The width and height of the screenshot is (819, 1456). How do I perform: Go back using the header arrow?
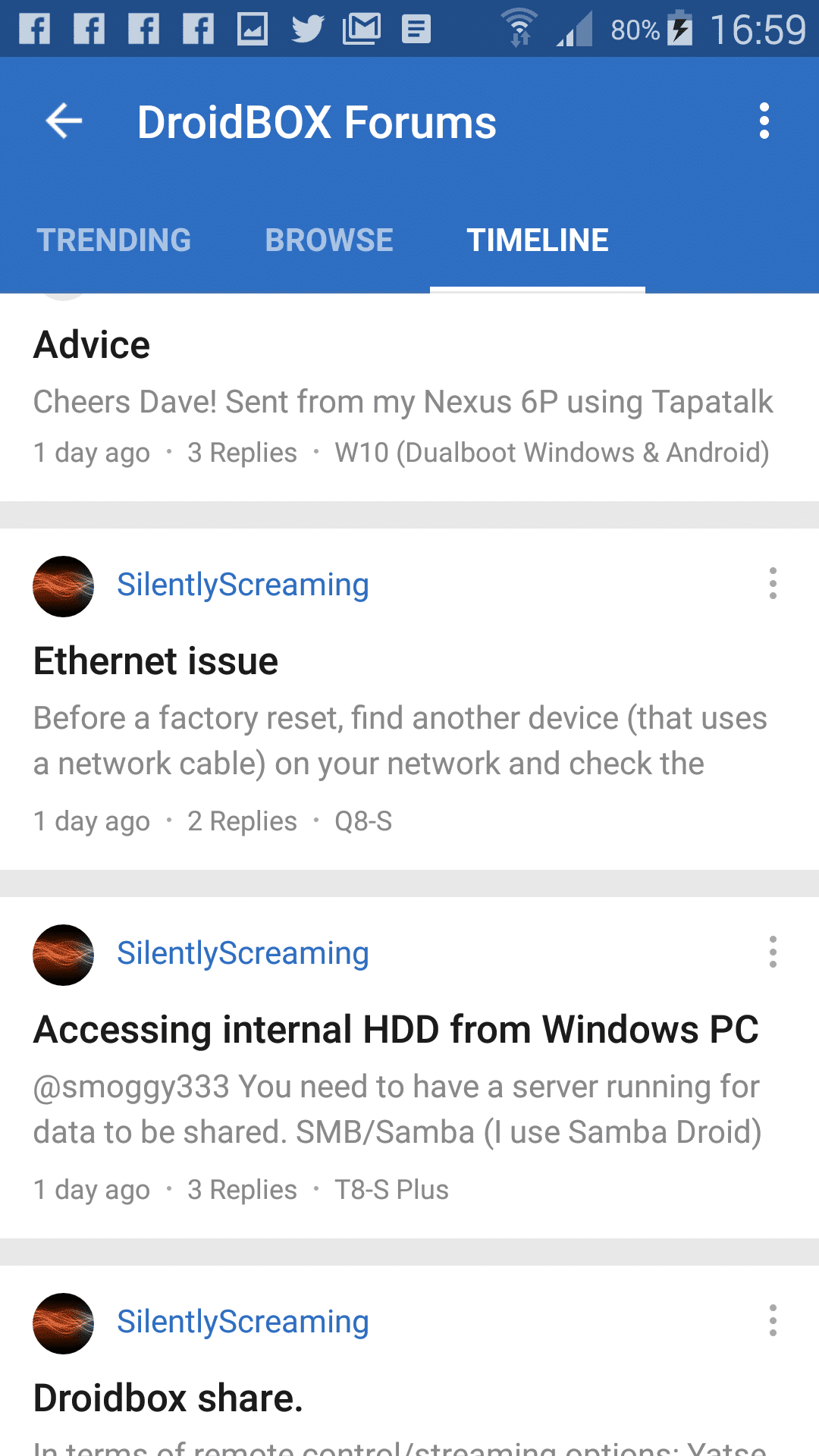point(64,121)
